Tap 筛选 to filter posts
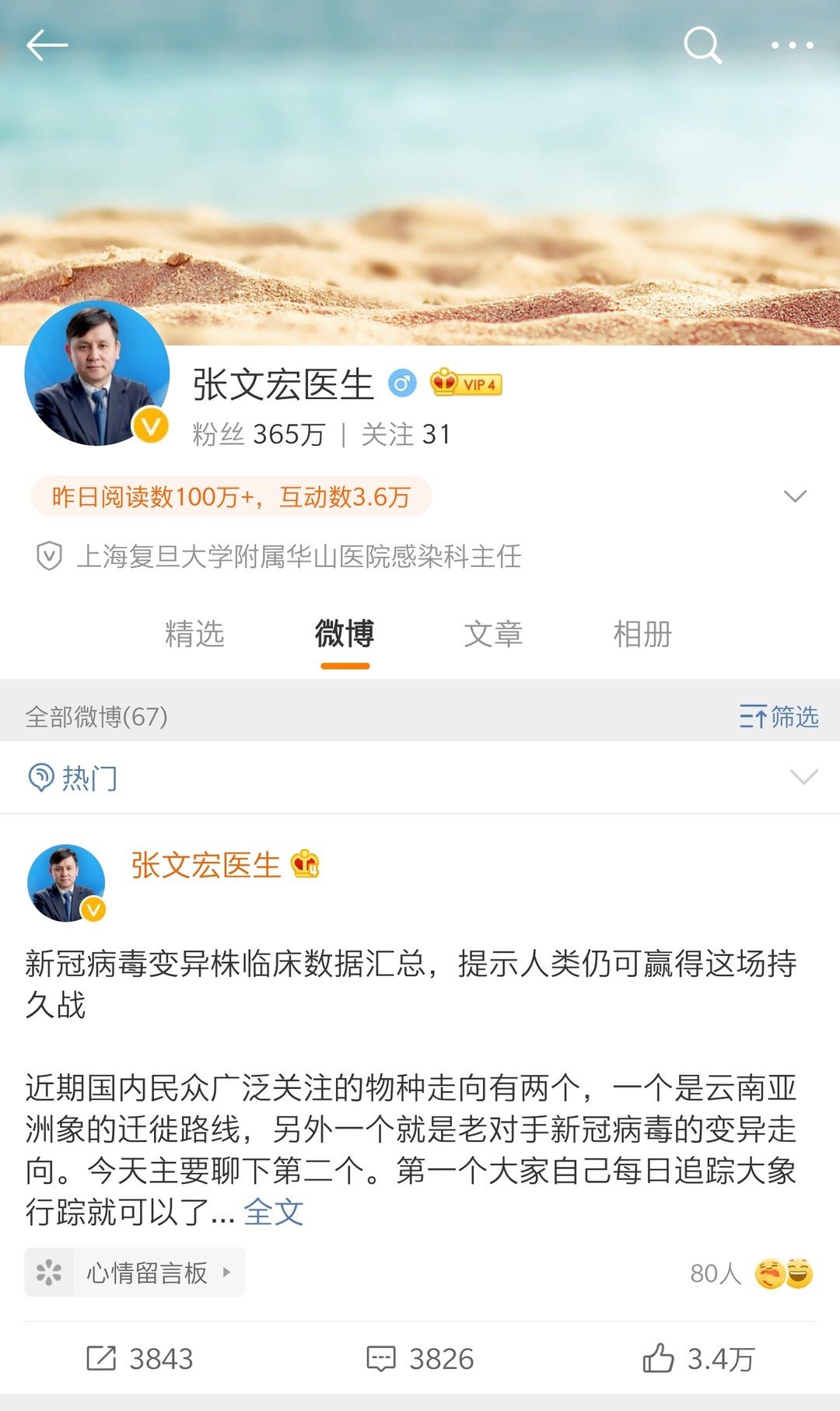This screenshot has width=840, height=1411. coord(779,716)
